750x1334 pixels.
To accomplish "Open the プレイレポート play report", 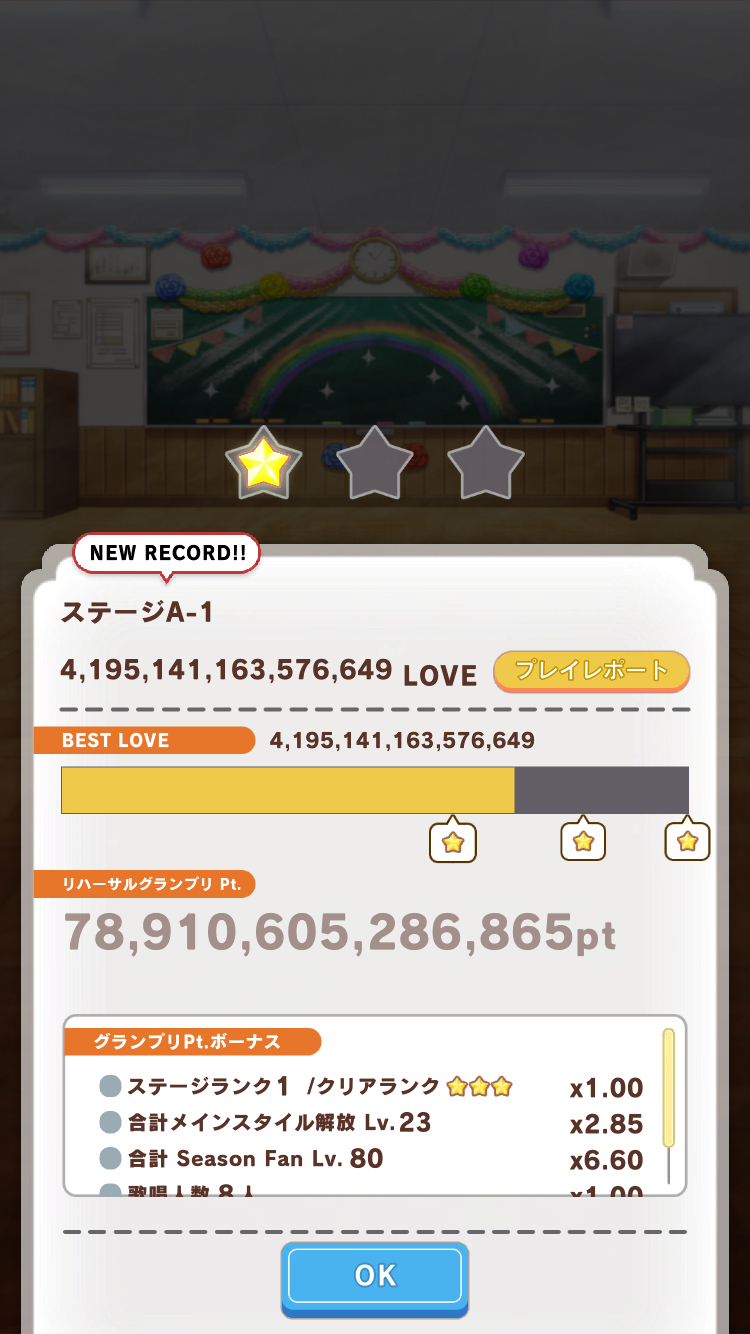I will click(591, 671).
